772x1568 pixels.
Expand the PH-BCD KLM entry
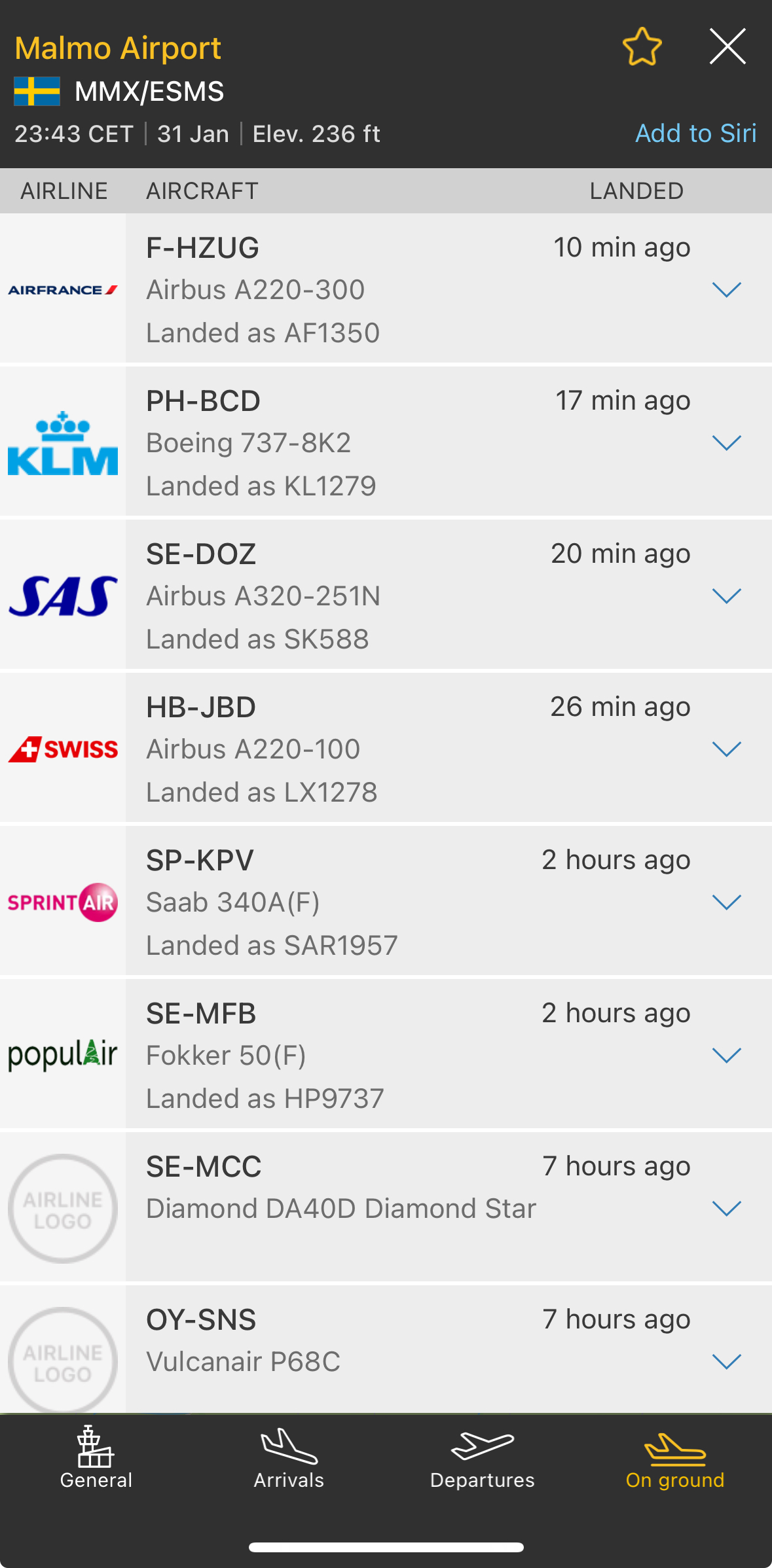[726, 443]
